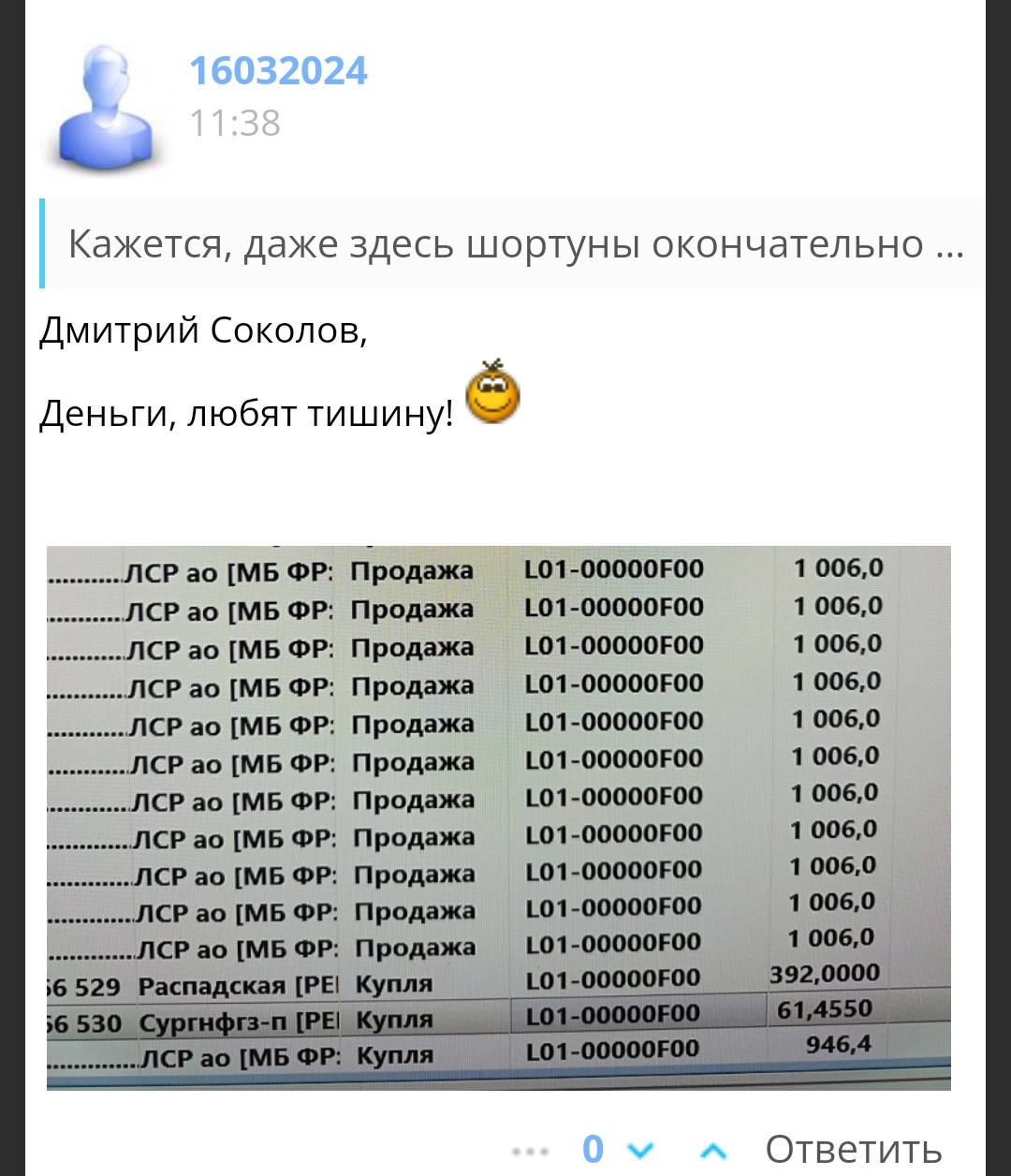The height and width of the screenshot is (1176, 1011).
Task: Downvote this comment
Action: pyautogui.click(x=641, y=1150)
